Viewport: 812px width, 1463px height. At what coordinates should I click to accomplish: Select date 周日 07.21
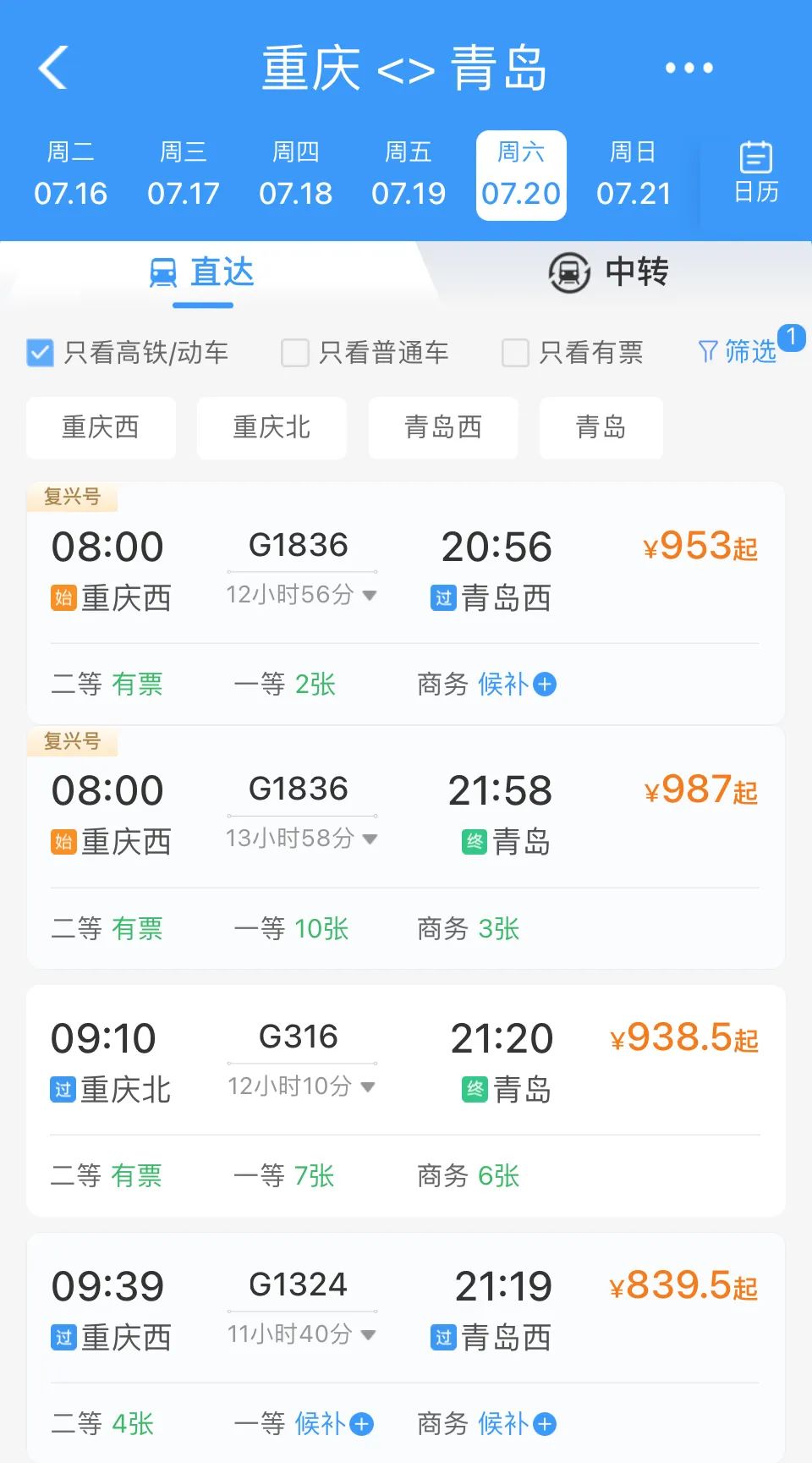634,175
